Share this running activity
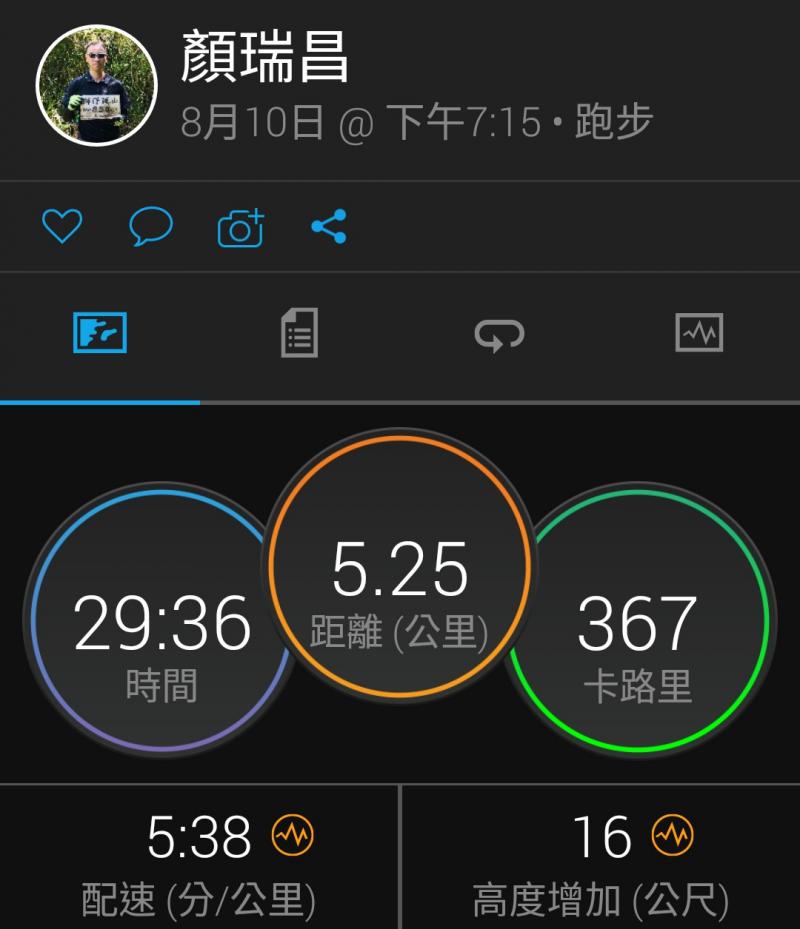Screen dimensions: 800x929 point(329,227)
